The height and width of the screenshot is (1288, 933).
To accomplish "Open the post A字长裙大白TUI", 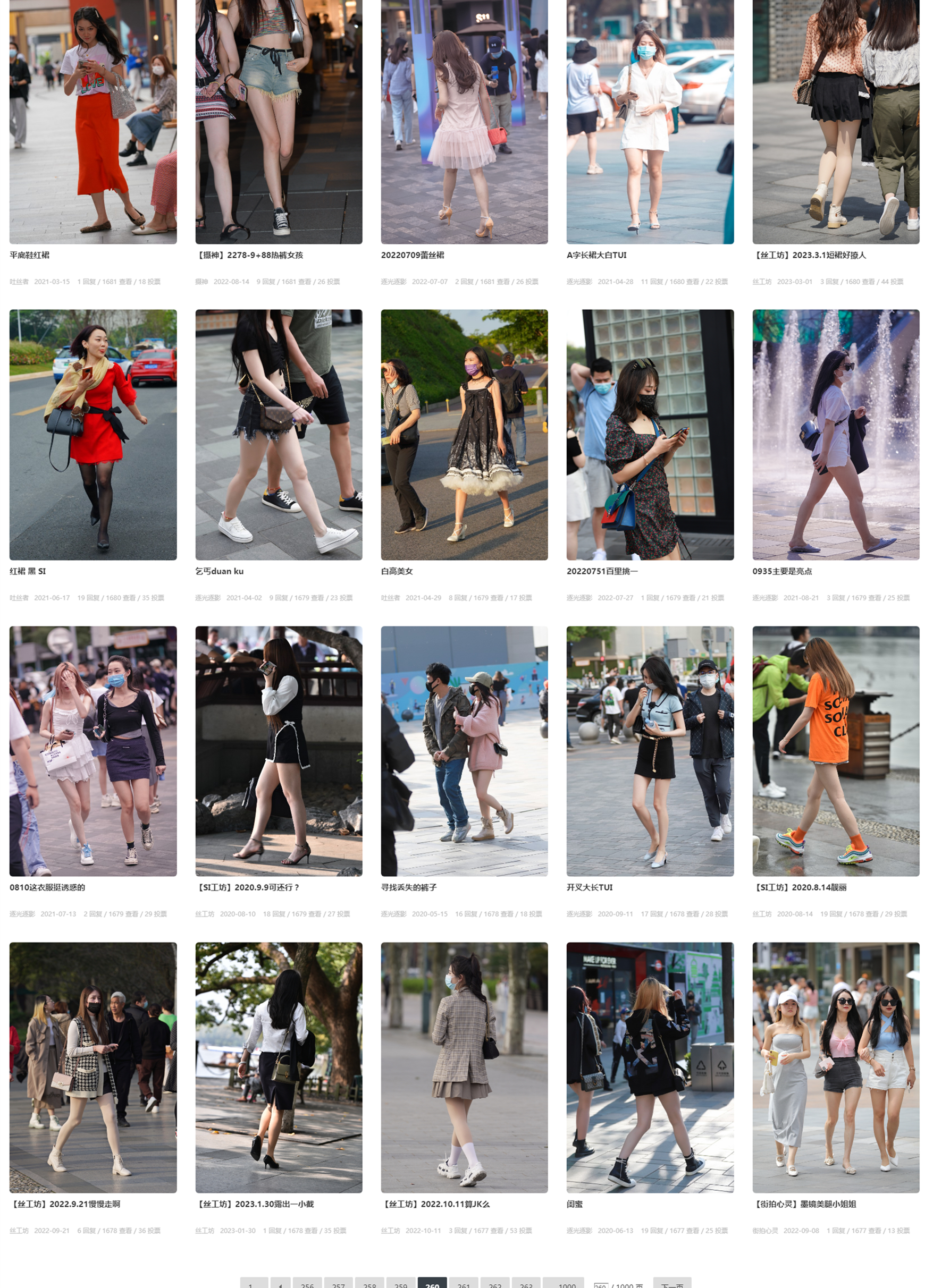I will 596,255.
